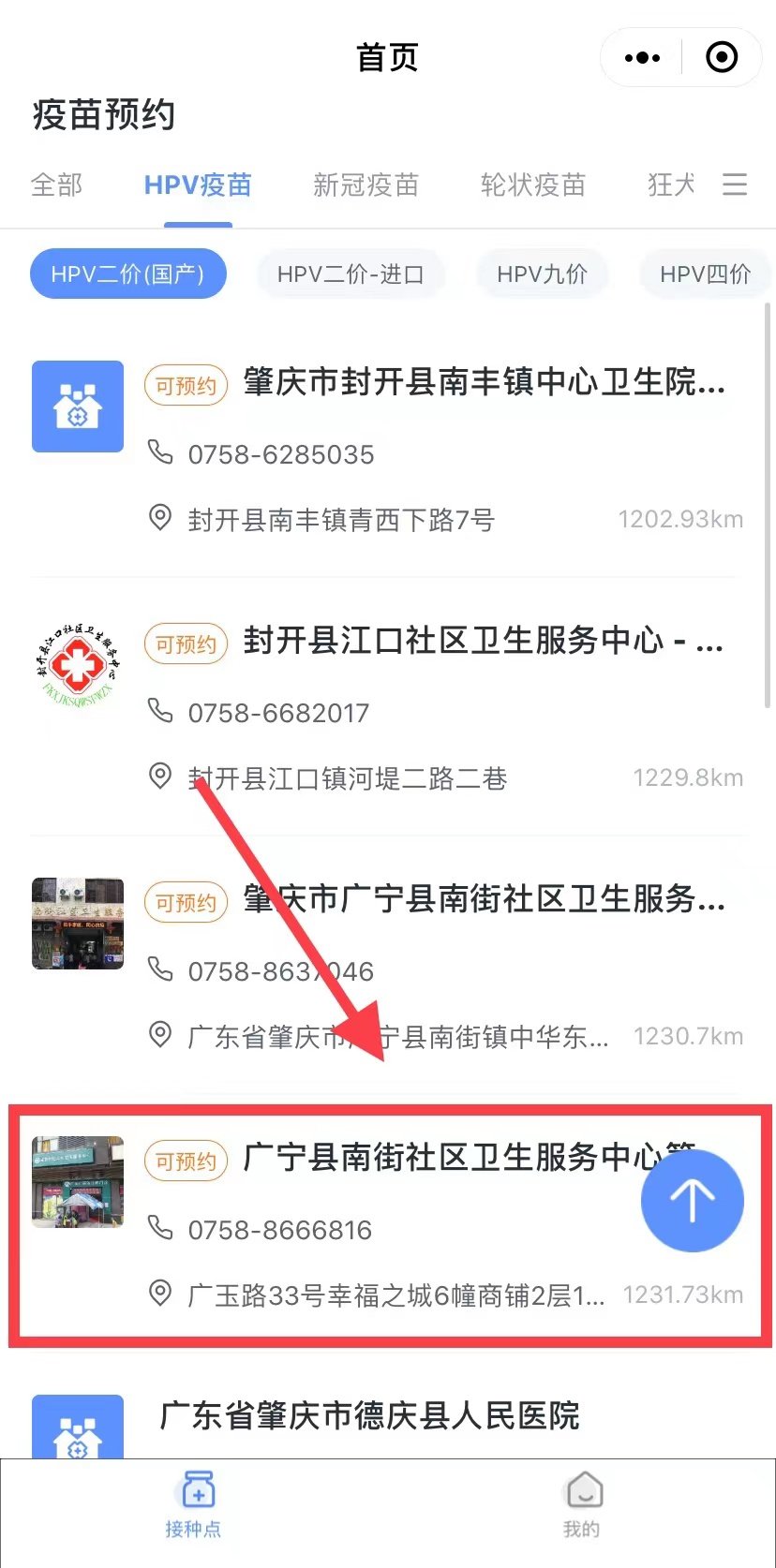Switch to the 新冠疫苗 tab
This screenshot has height=1568, width=776.
(366, 185)
